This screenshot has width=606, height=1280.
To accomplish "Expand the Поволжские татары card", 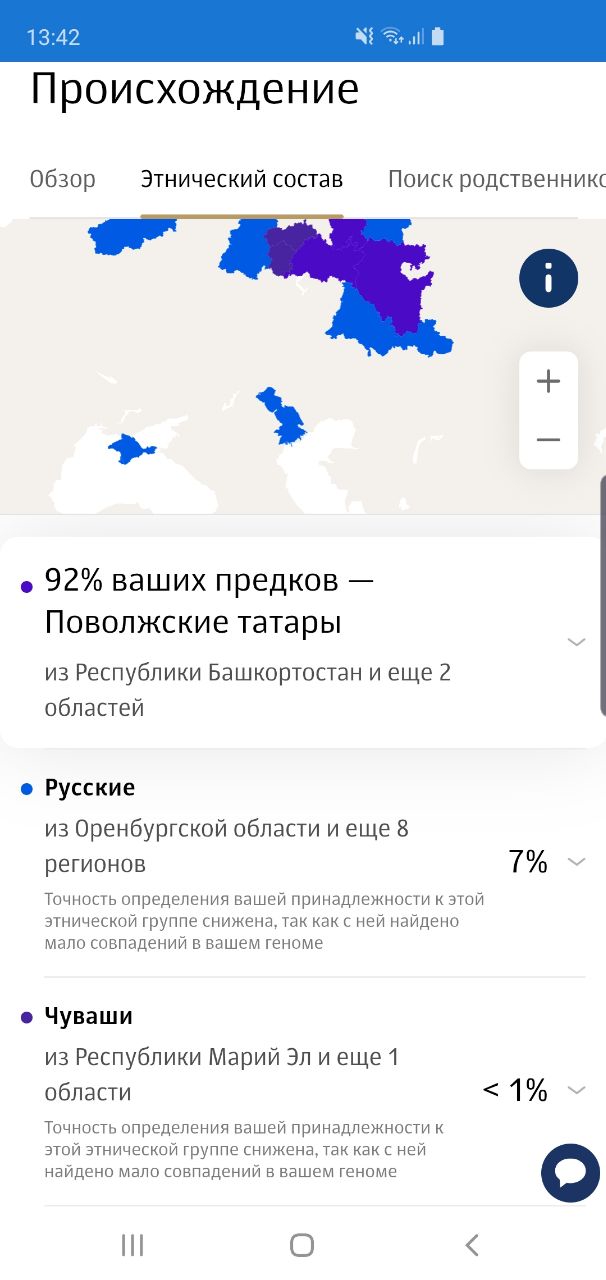I will pyautogui.click(x=303, y=642).
